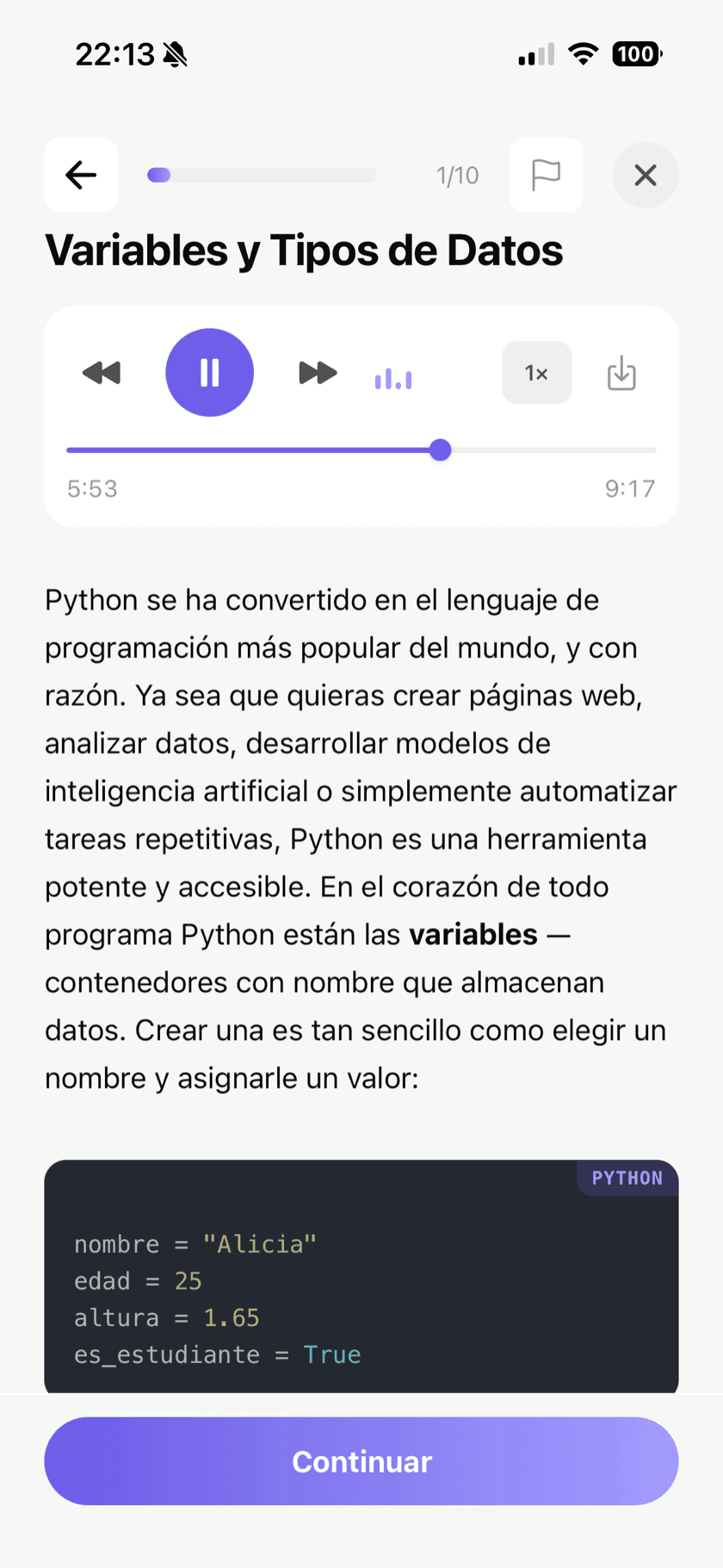This screenshot has width=723, height=1568.
Task: Exit the lesson with the X icon
Action: pos(646,175)
